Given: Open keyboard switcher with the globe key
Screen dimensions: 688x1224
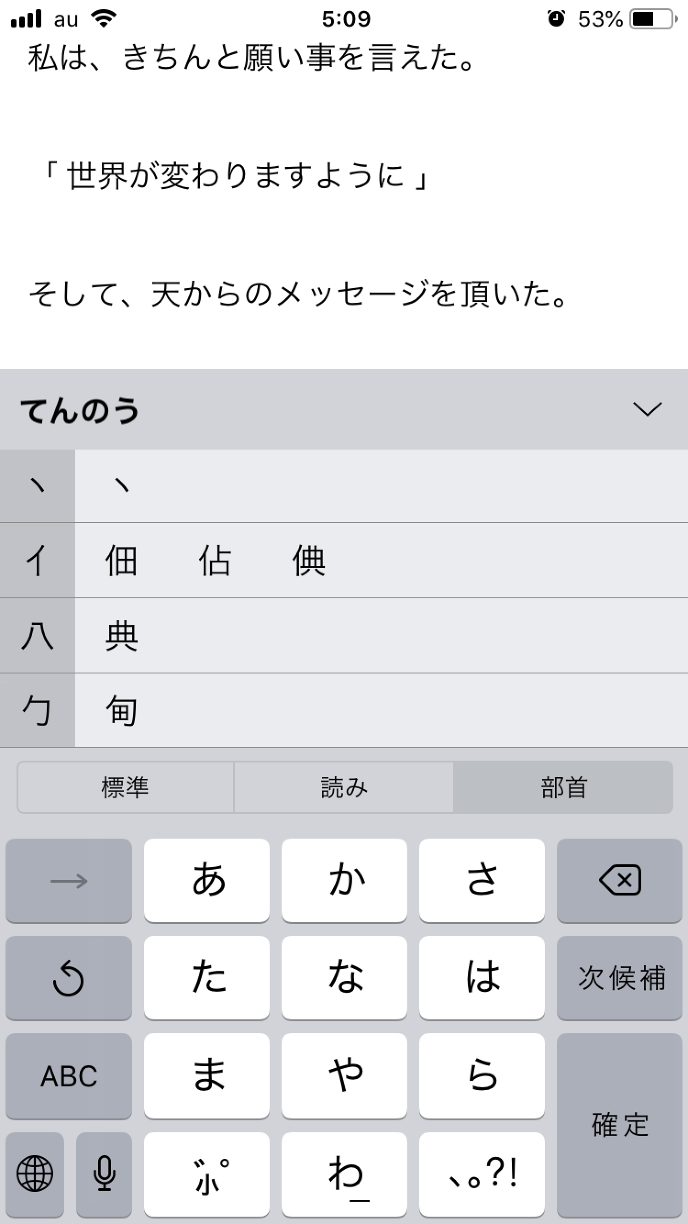Looking at the screenshot, I should tap(35, 1174).
